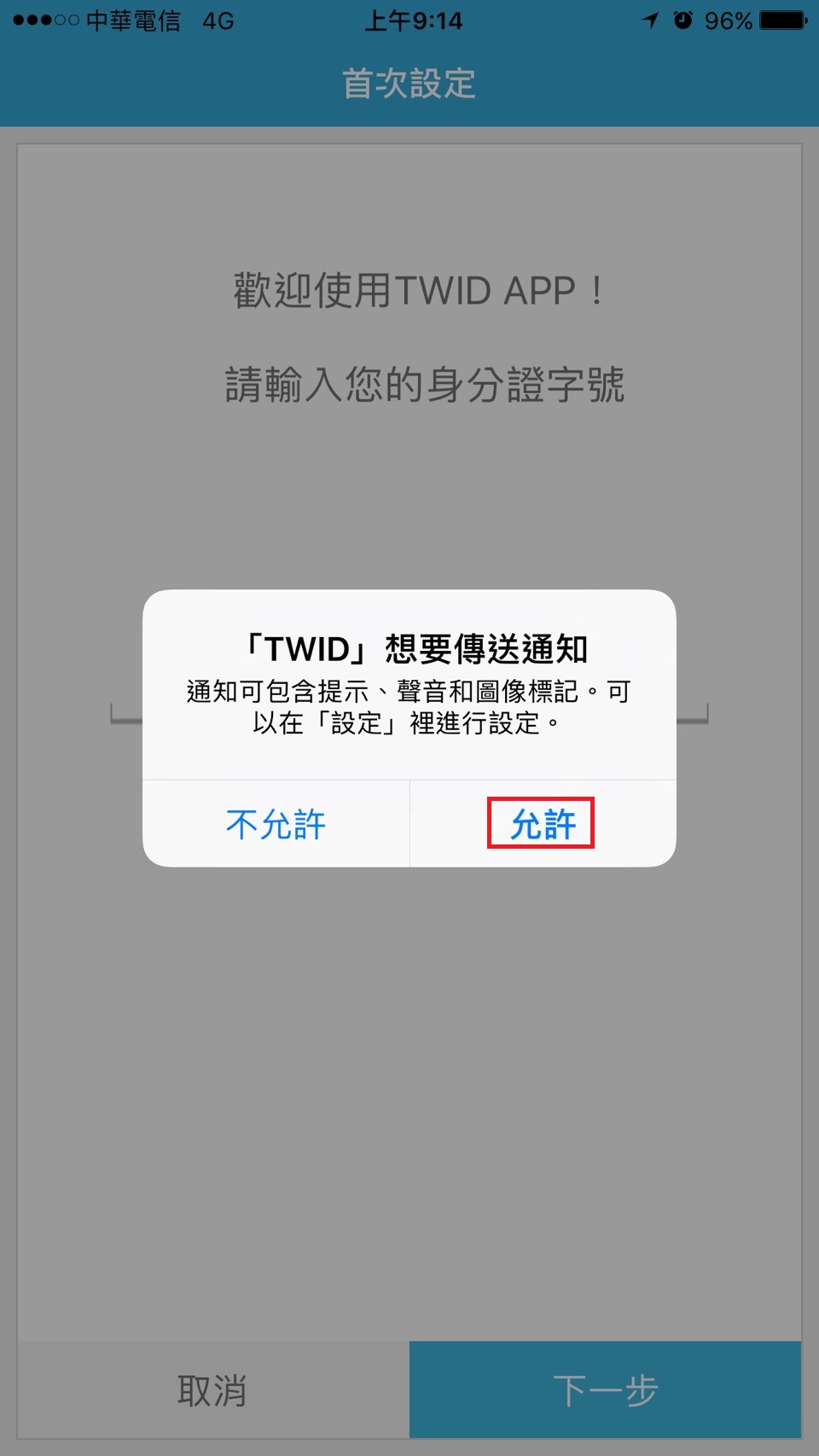
Task: Tap 取消 at the bottom
Action: click(212, 1390)
